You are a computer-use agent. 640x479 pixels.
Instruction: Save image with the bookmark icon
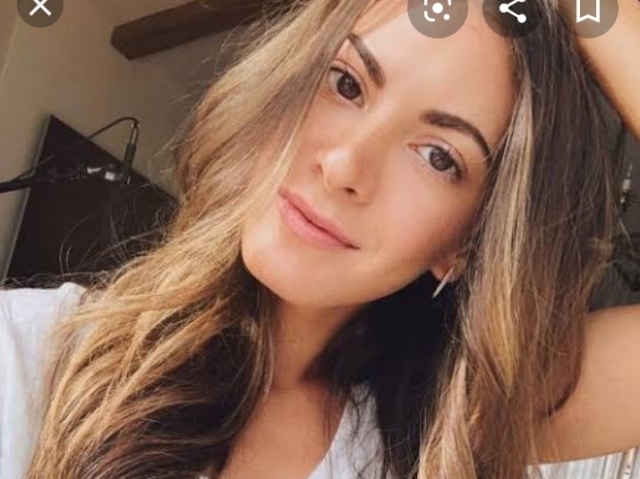[588, 10]
